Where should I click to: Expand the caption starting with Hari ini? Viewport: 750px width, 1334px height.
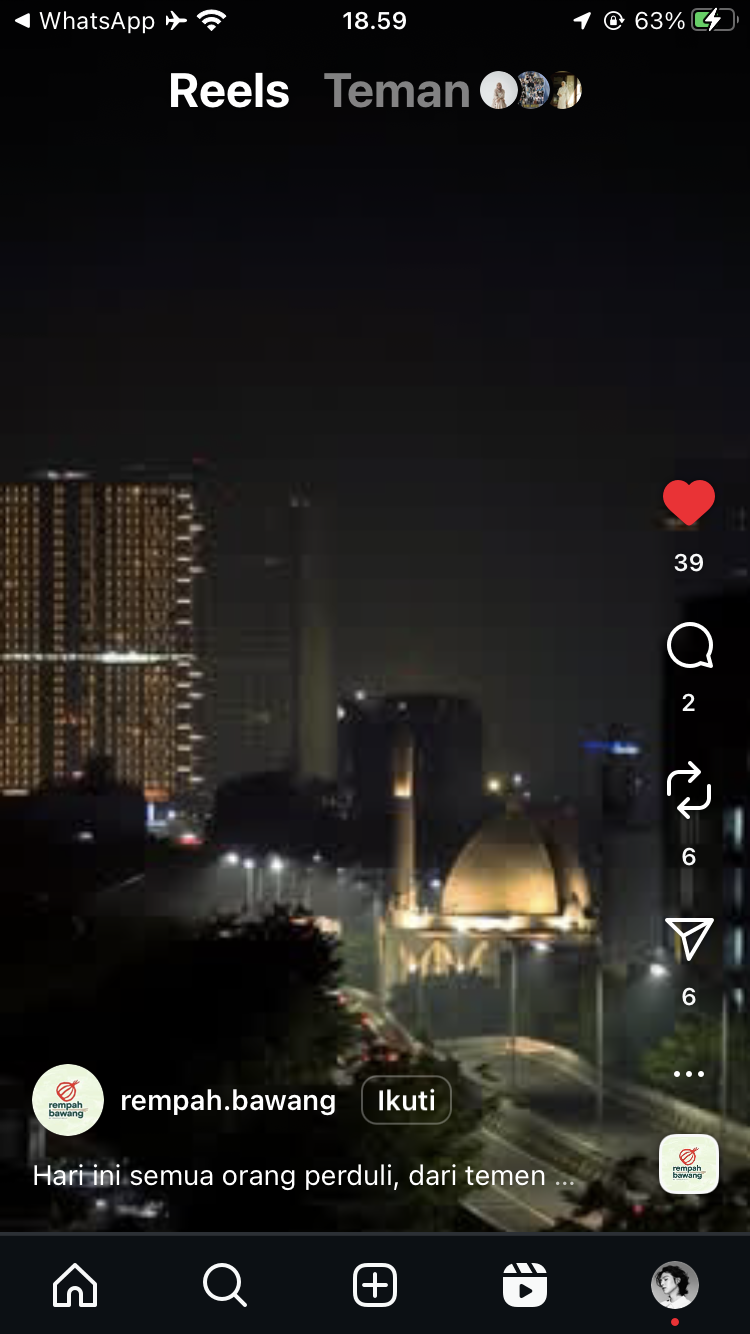pyautogui.click(x=303, y=1175)
